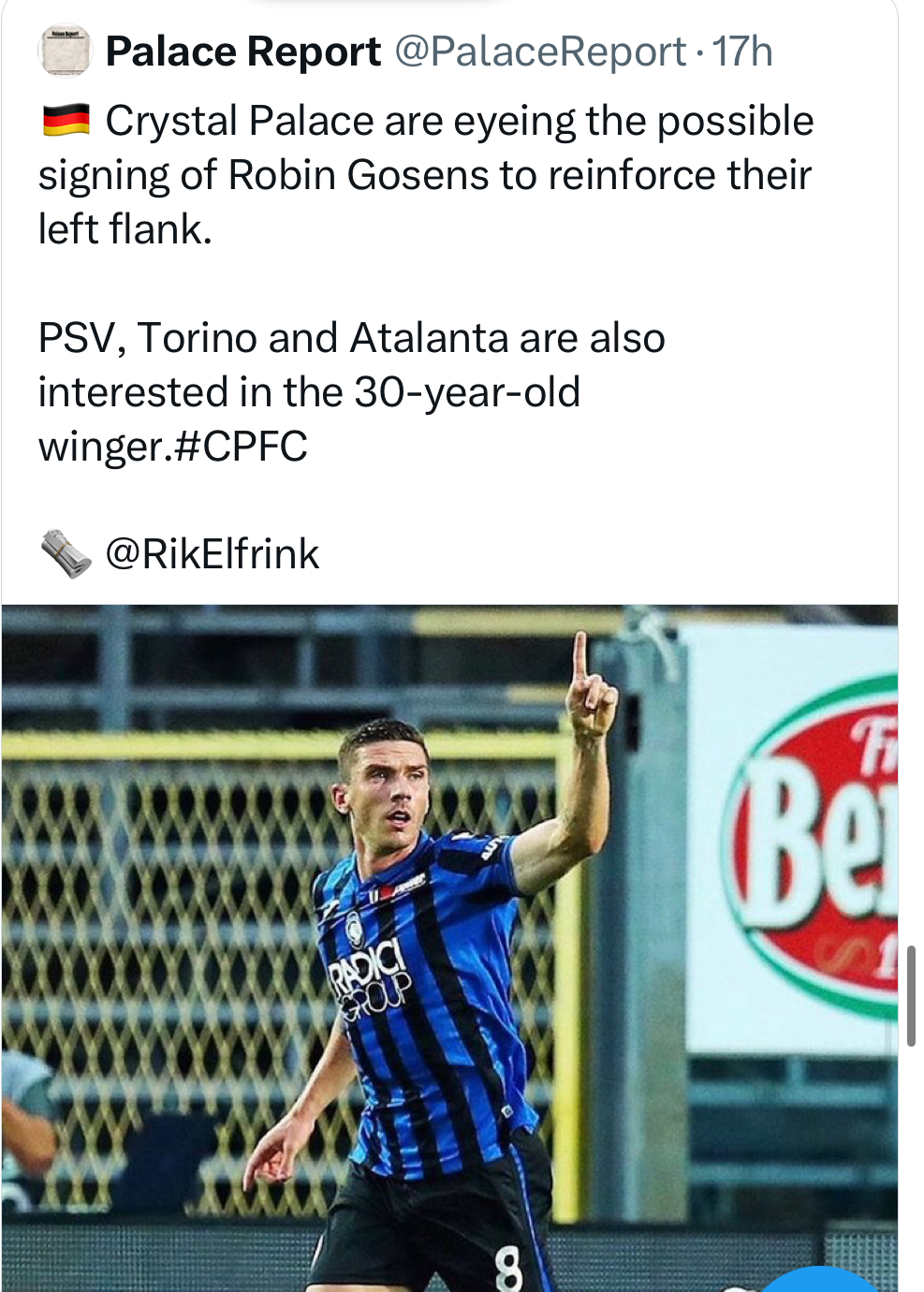Open the @RikElfrink mention
This screenshot has width=924, height=1292.
(x=212, y=554)
